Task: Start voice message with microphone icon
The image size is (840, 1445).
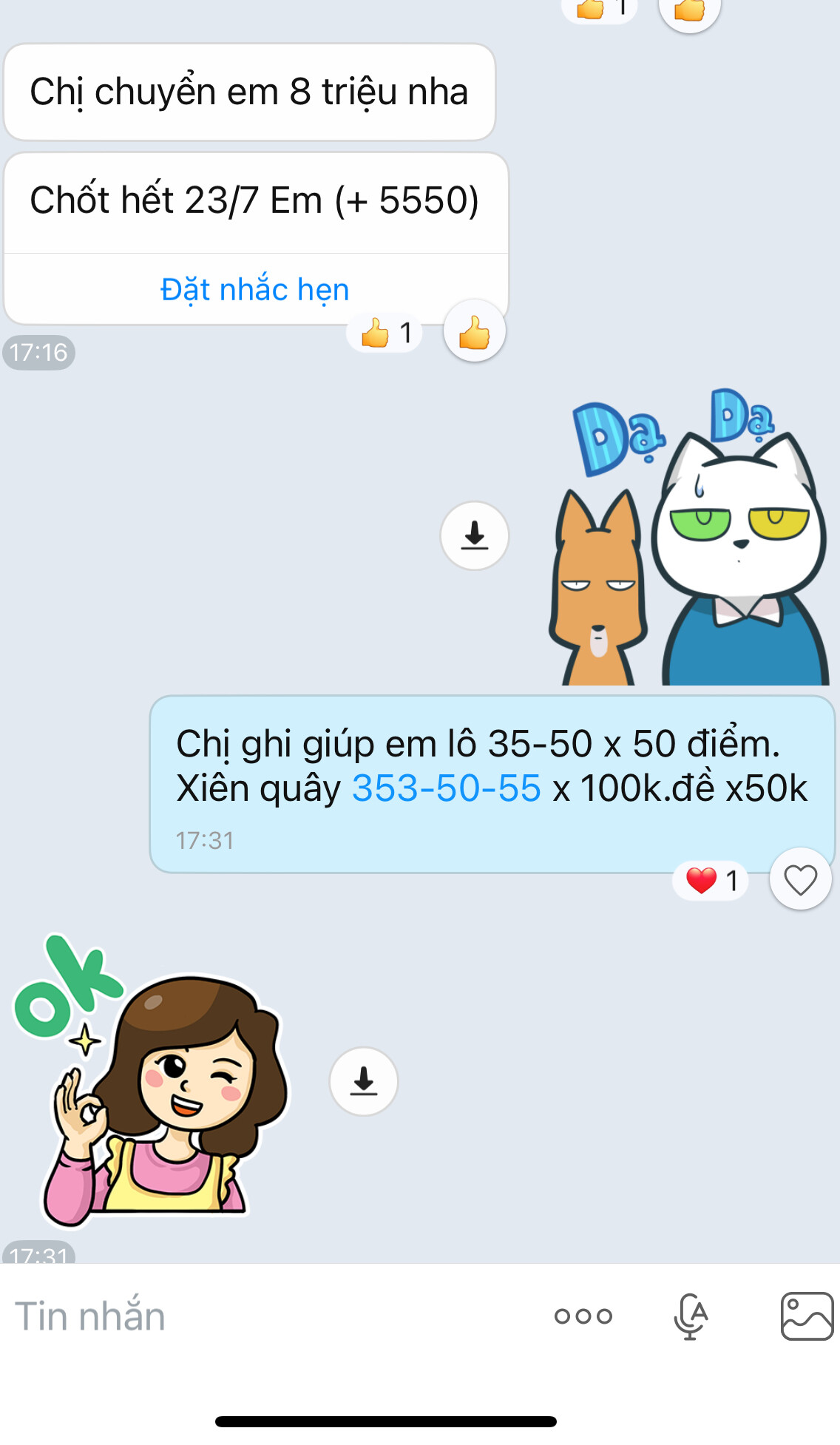Action: [691, 1316]
